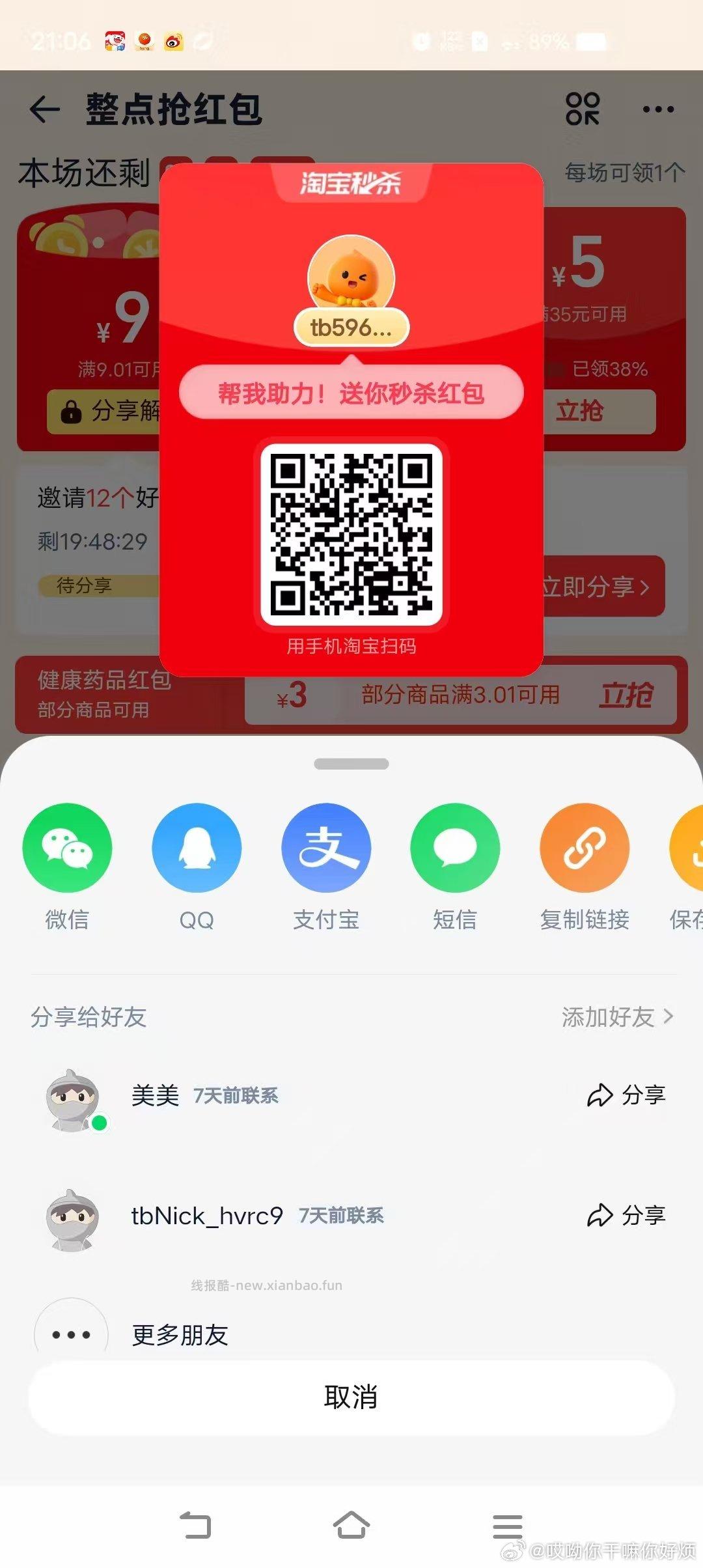Viewport: 703px width, 1568px height.
Task: Share with friend 美美
Action: pos(627,1096)
